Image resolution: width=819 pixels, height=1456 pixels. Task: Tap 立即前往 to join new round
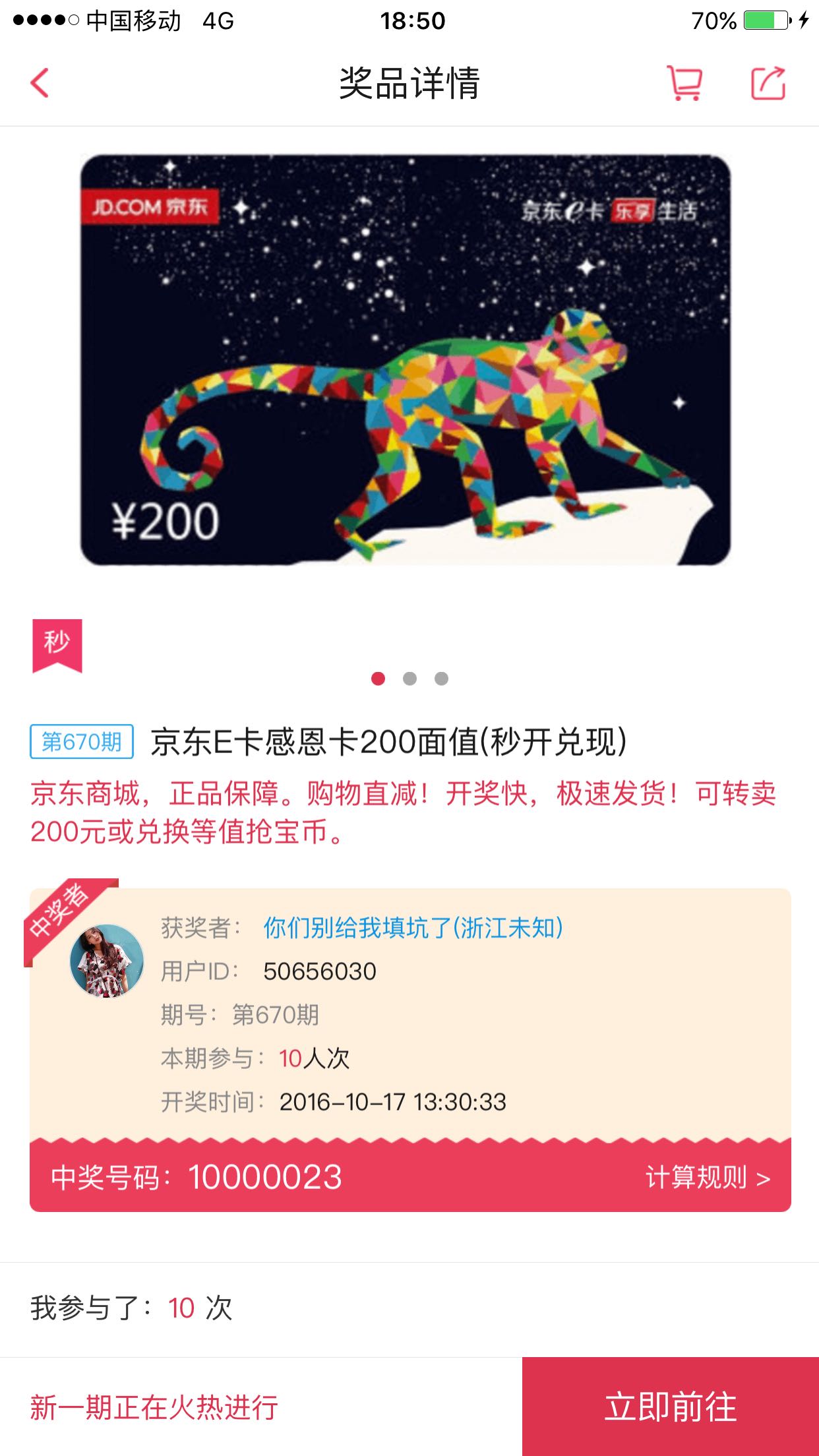click(671, 1407)
